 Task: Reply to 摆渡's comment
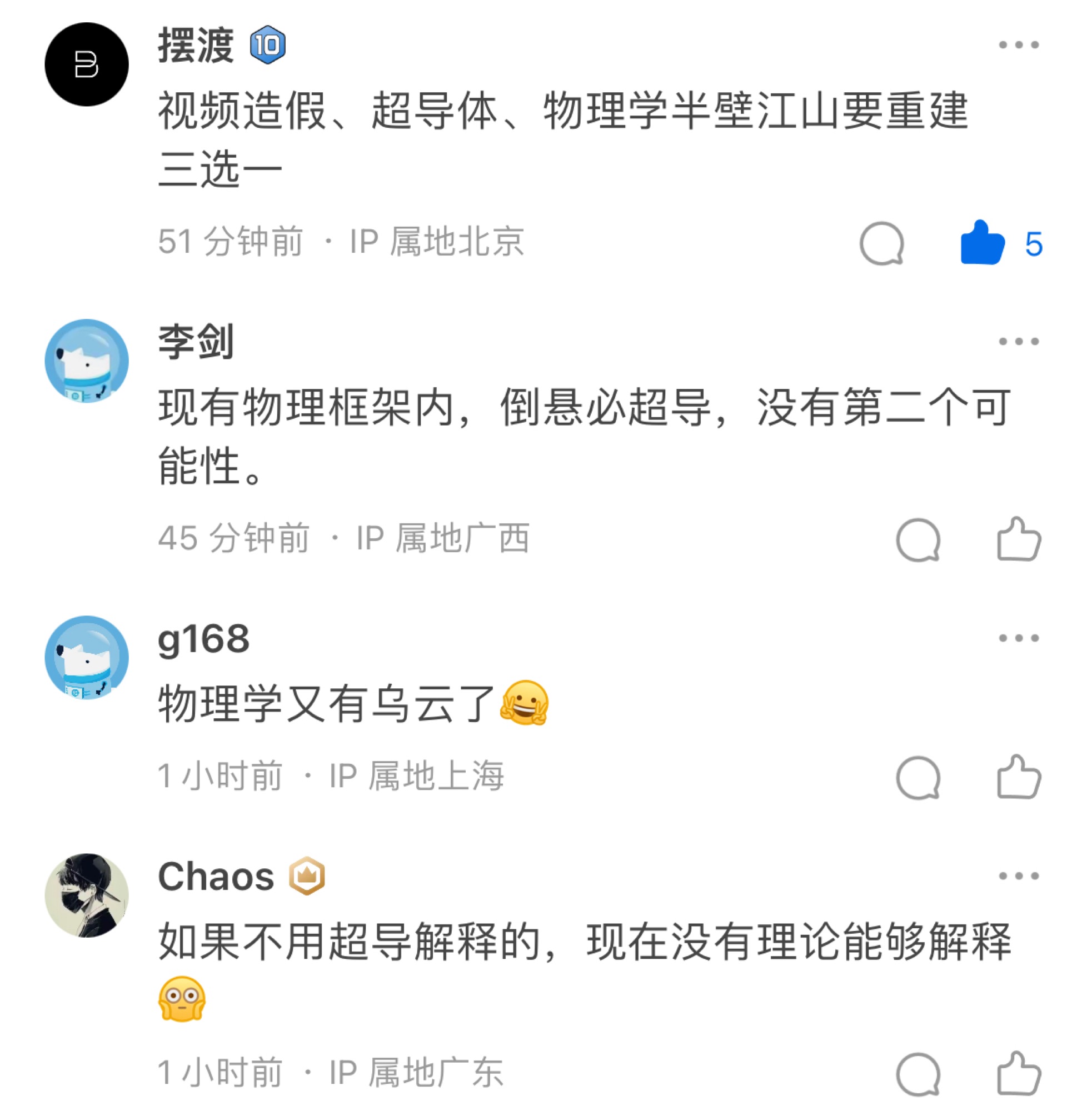tap(881, 243)
